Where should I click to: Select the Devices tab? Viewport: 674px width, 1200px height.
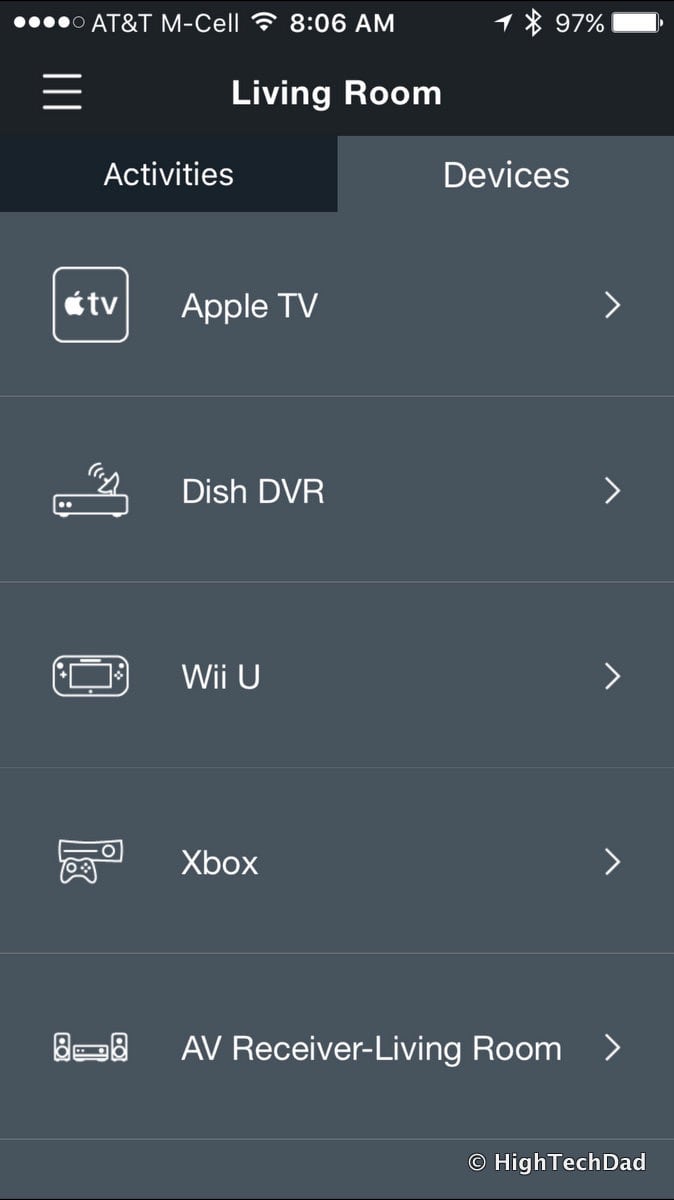[x=506, y=175]
